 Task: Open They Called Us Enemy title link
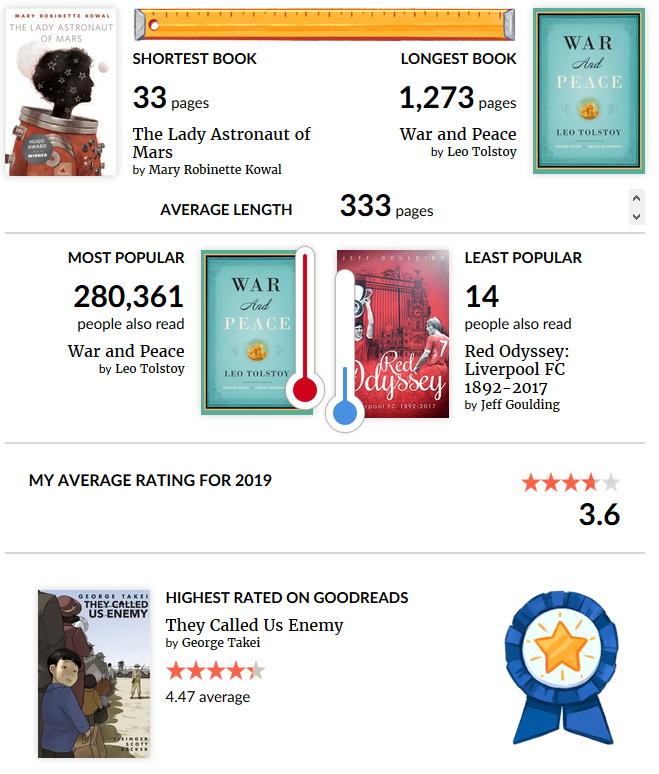click(x=254, y=625)
